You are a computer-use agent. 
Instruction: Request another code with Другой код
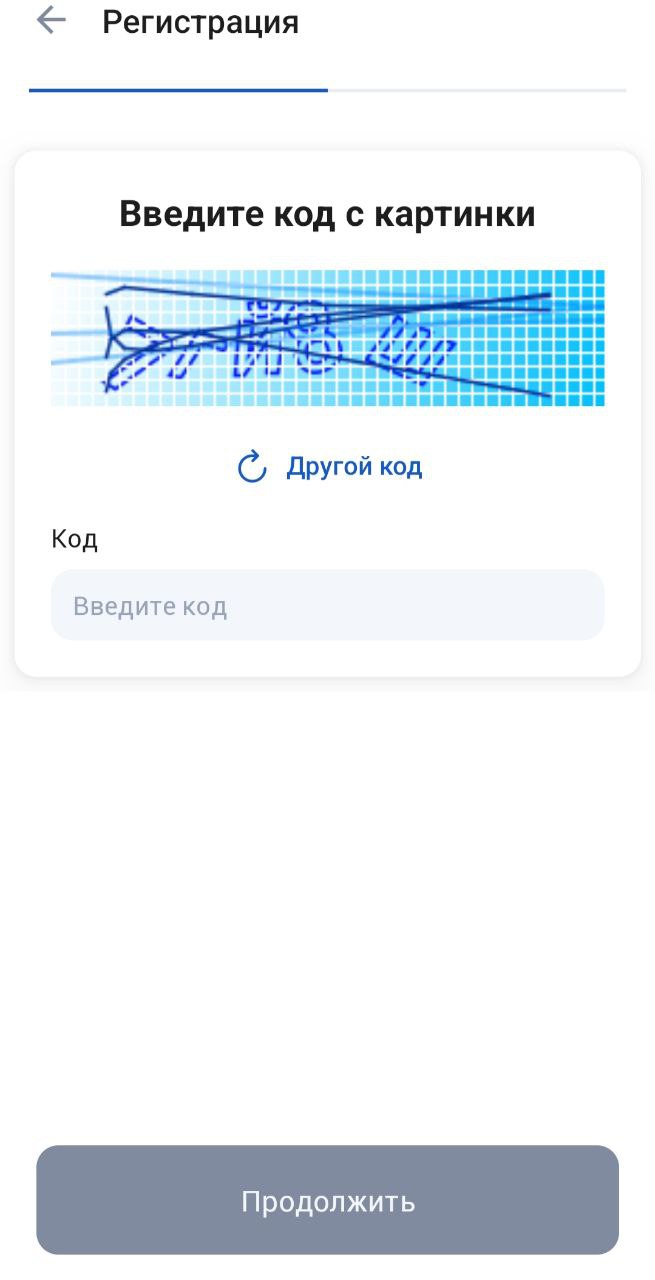(330, 466)
